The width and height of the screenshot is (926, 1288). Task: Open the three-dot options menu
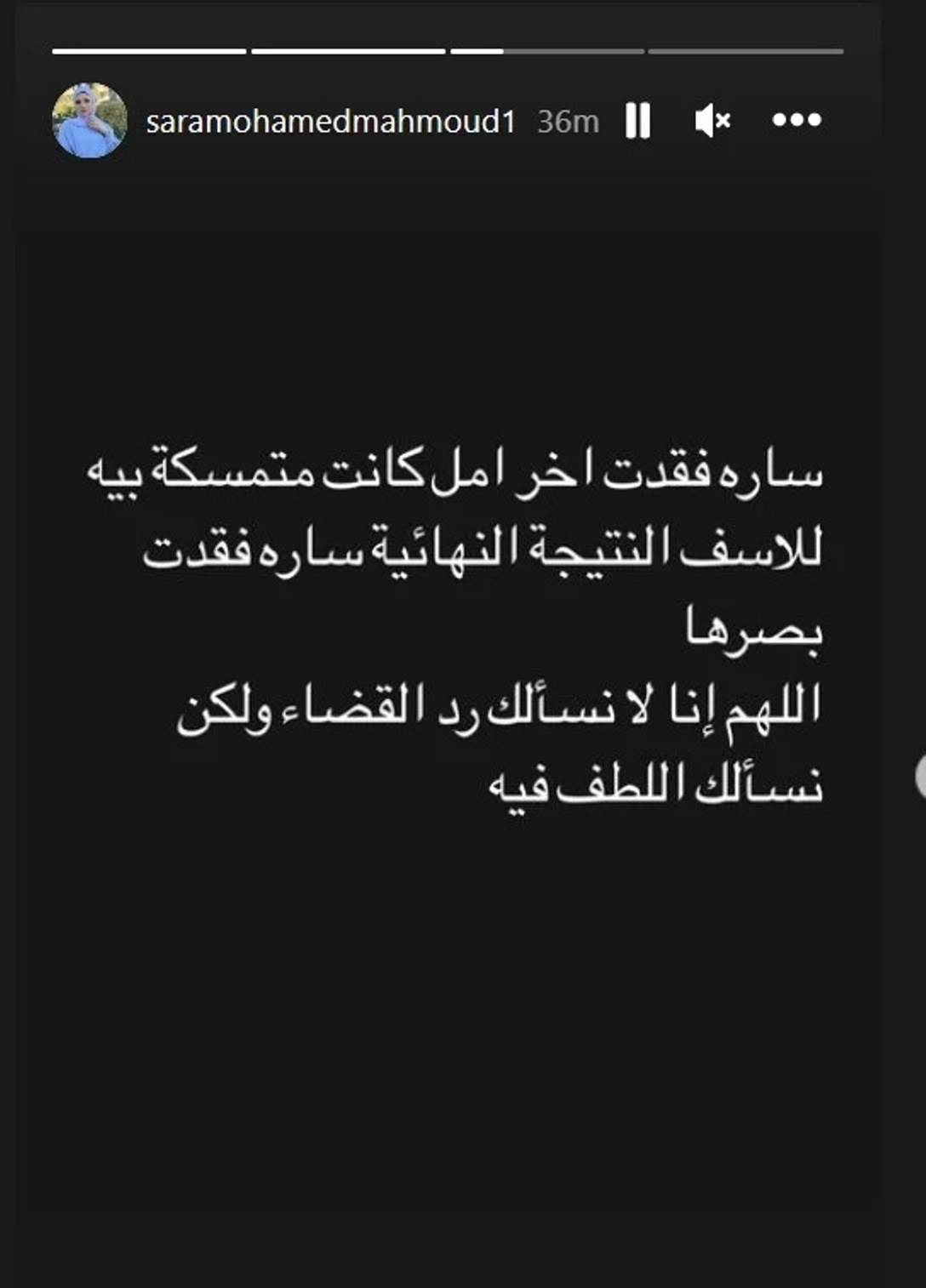[x=797, y=121]
